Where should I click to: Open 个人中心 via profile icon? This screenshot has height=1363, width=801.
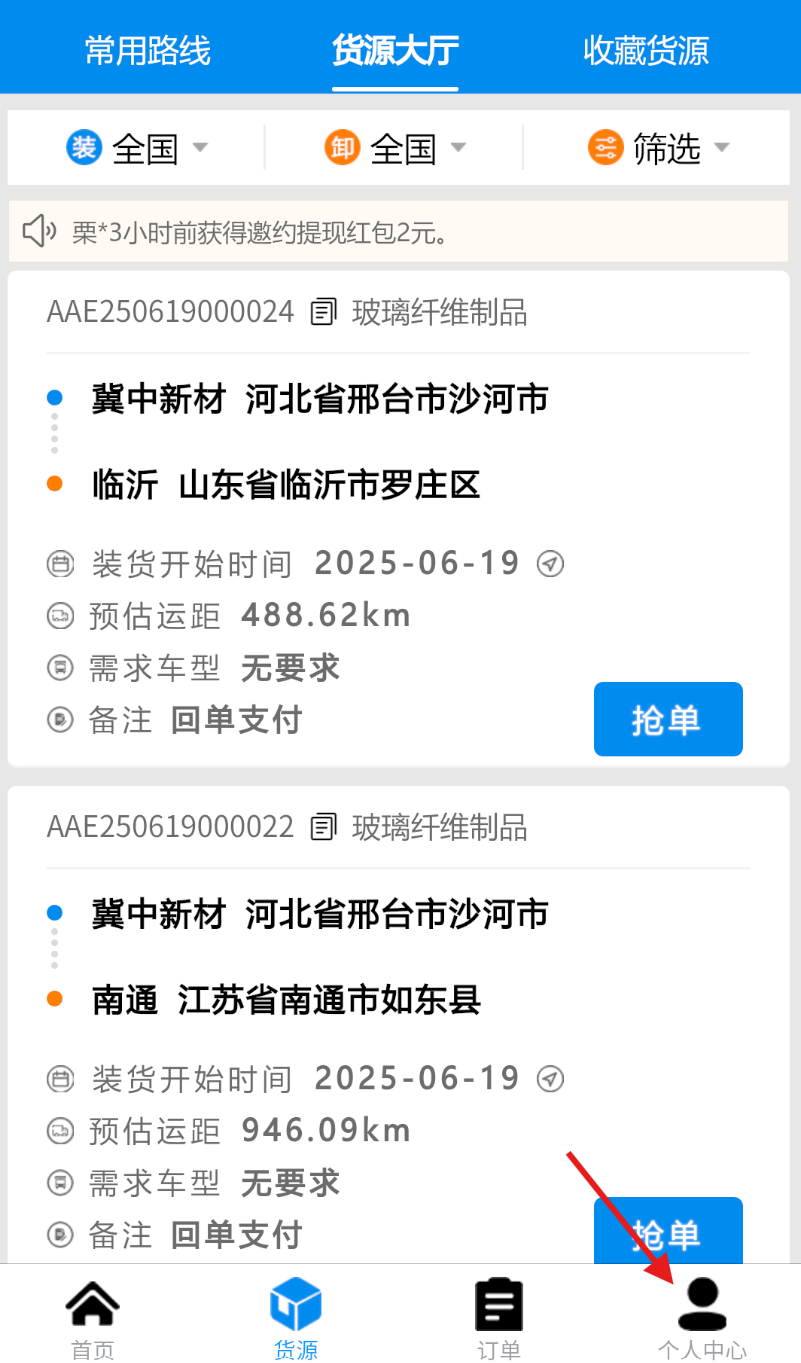tap(702, 1303)
